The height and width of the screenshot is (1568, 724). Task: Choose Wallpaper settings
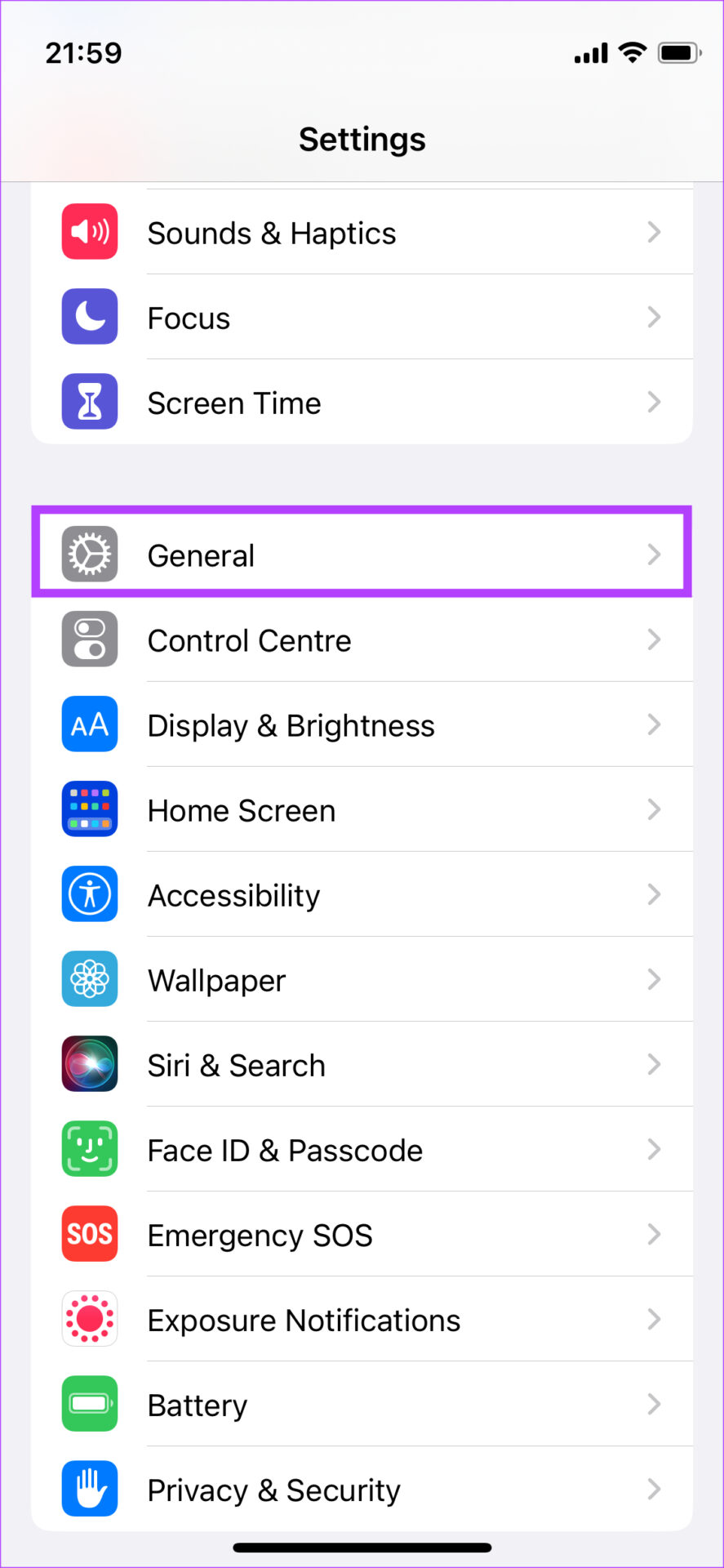coord(362,980)
